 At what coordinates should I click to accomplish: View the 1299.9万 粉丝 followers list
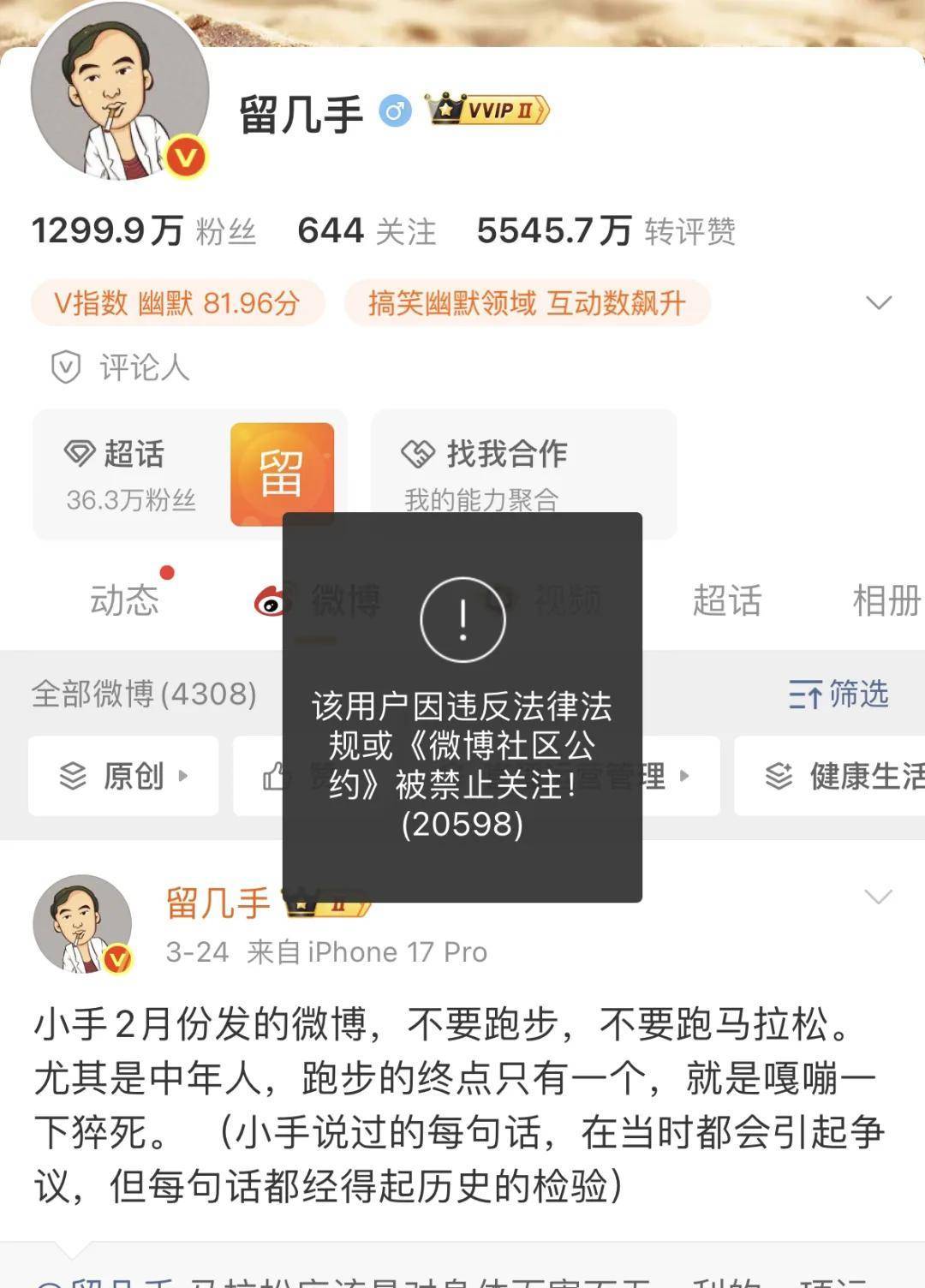(x=144, y=231)
